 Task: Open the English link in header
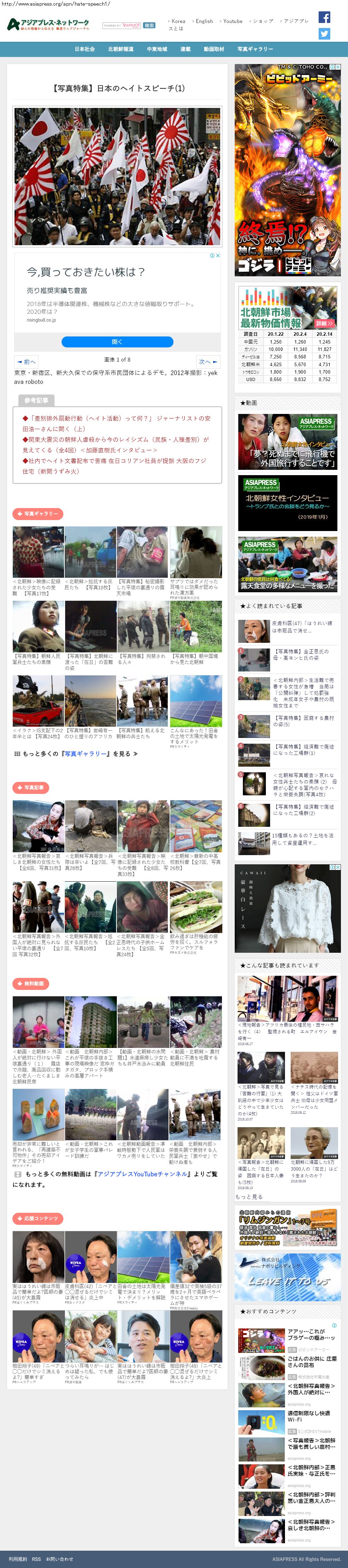click(x=204, y=21)
